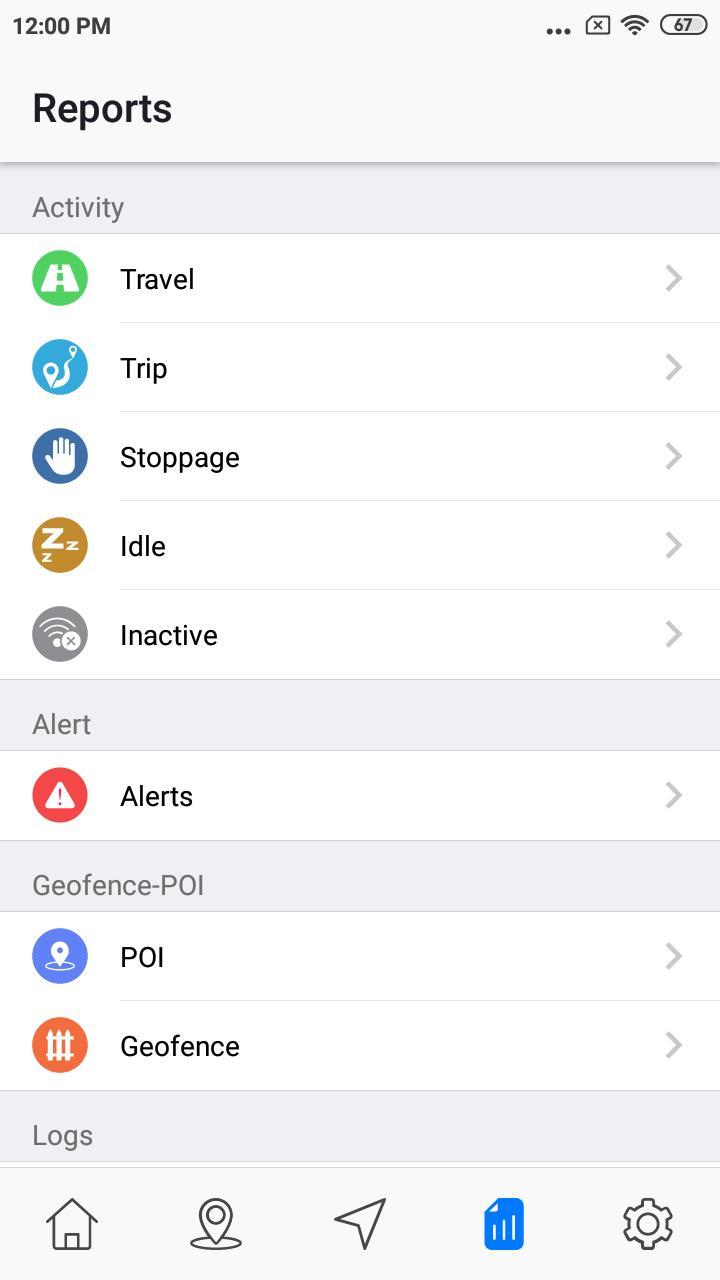Select the Activity section header
Image resolution: width=720 pixels, height=1280 pixels.
pyautogui.click(x=78, y=207)
